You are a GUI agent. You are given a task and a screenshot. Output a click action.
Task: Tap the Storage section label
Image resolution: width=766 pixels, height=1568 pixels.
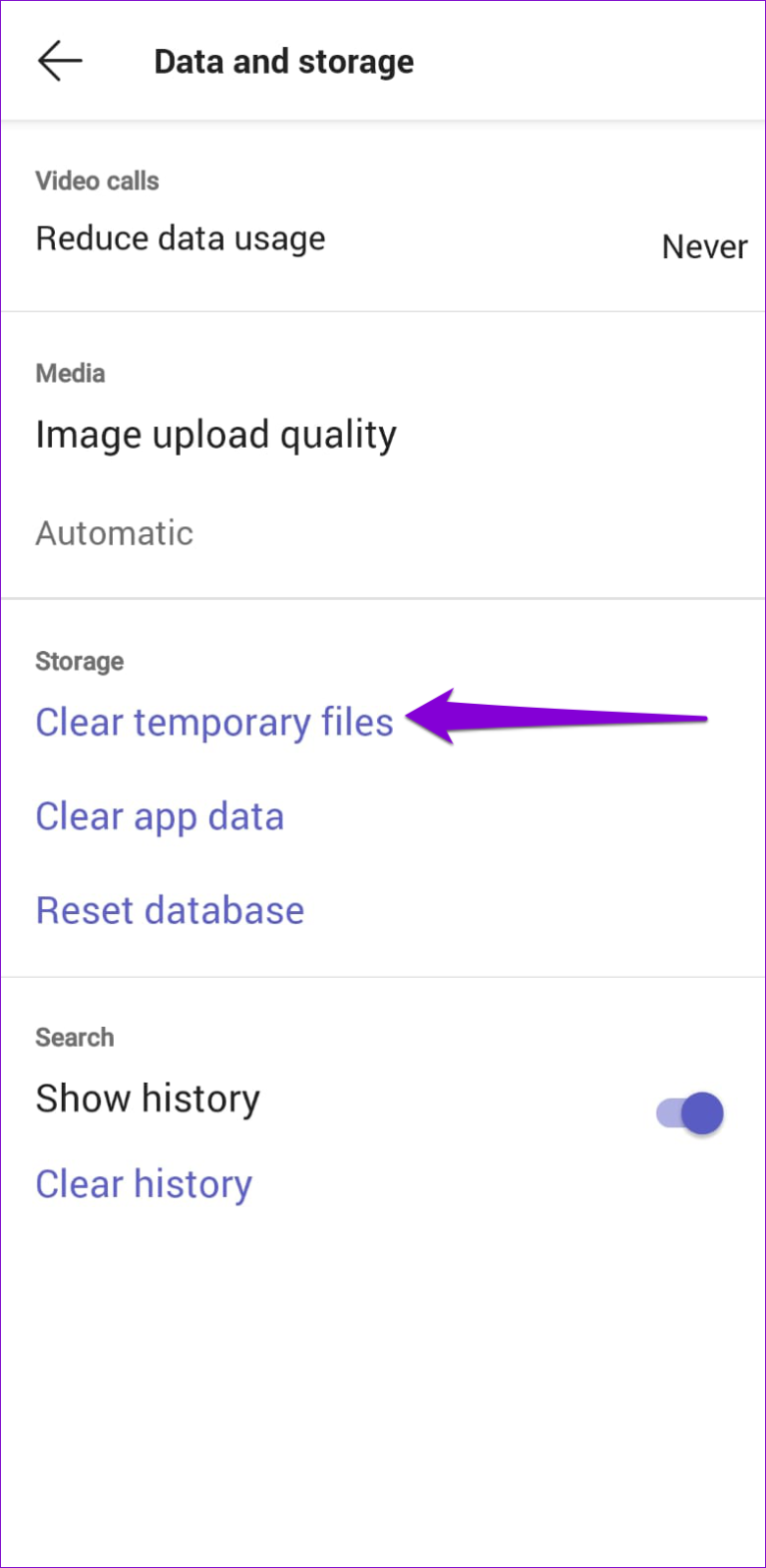point(79,661)
